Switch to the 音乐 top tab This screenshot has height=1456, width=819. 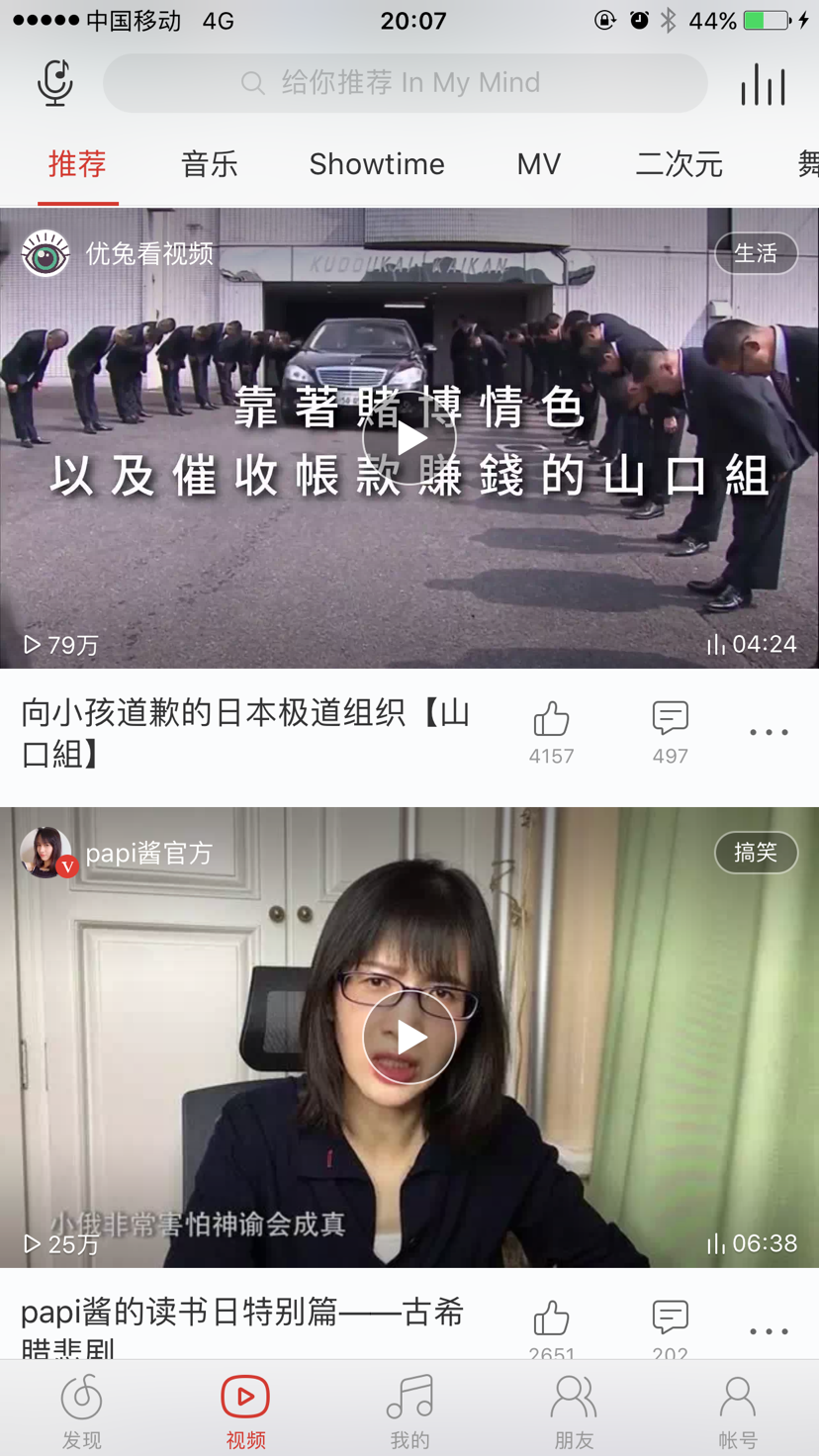click(x=209, y=164)
